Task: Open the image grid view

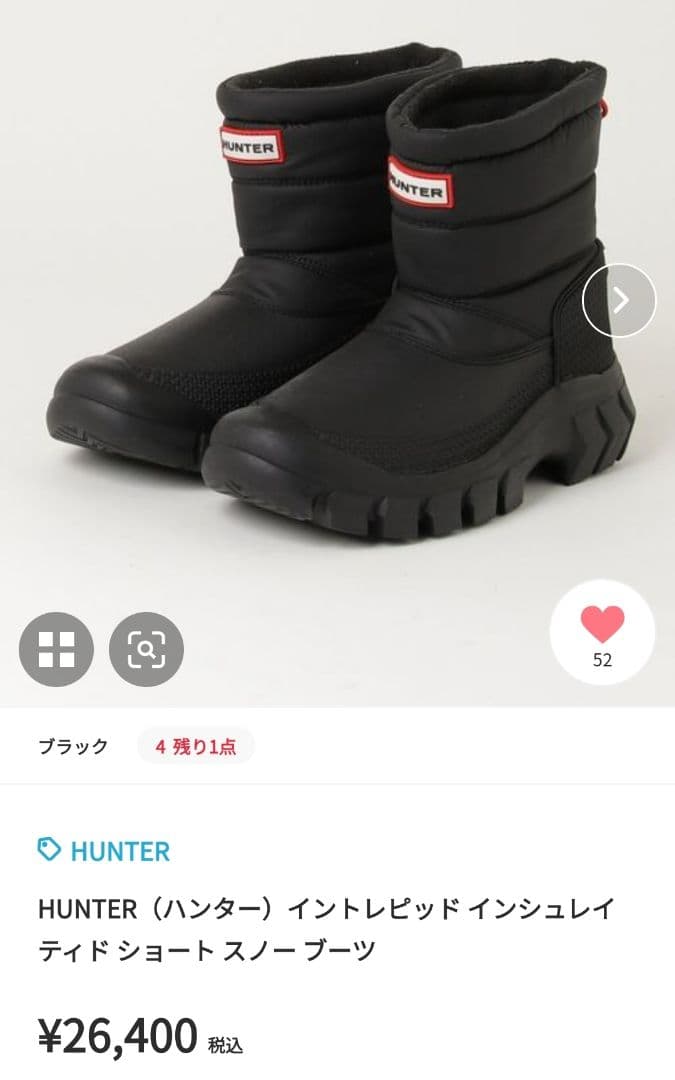Action: 56,650
